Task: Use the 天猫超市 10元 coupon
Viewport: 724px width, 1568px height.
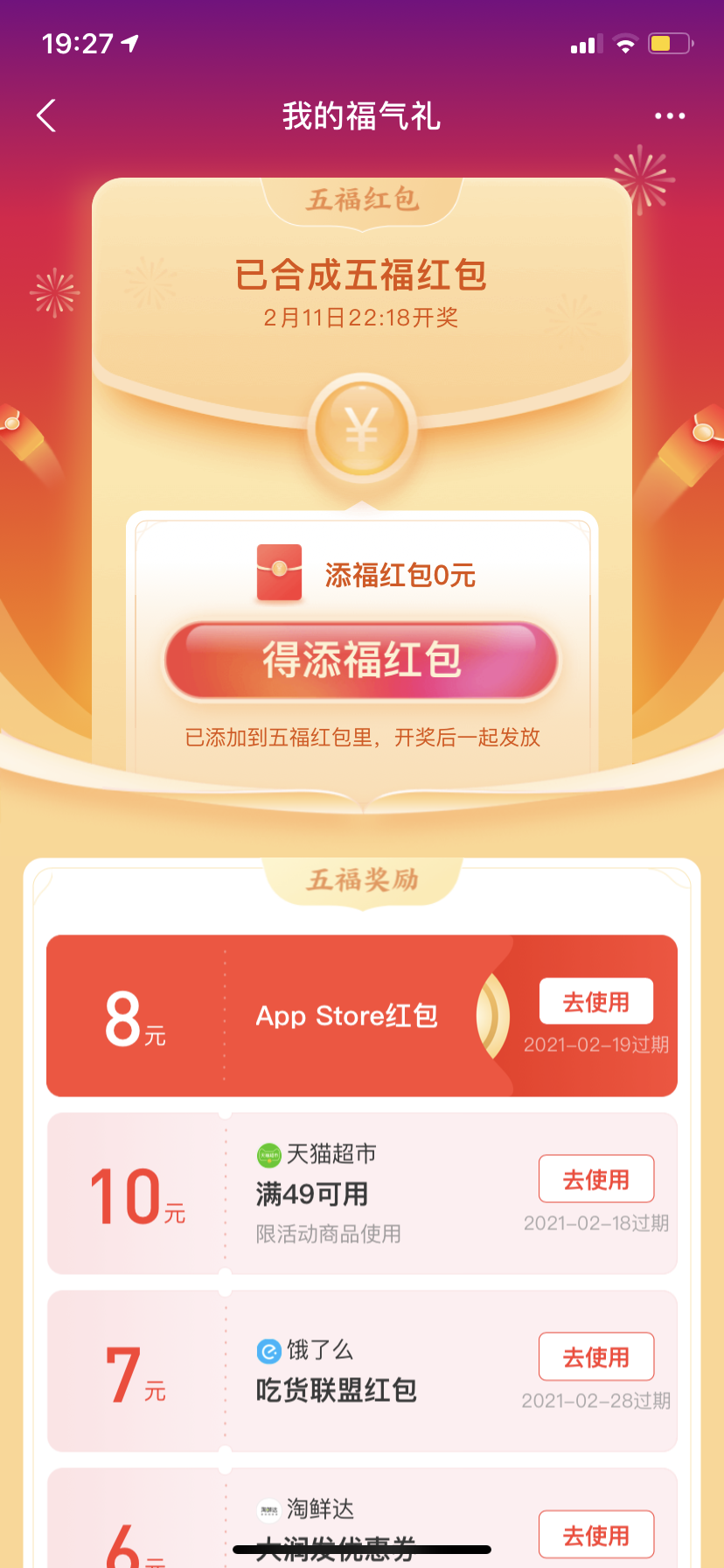Action: [x=595, y=1179]
